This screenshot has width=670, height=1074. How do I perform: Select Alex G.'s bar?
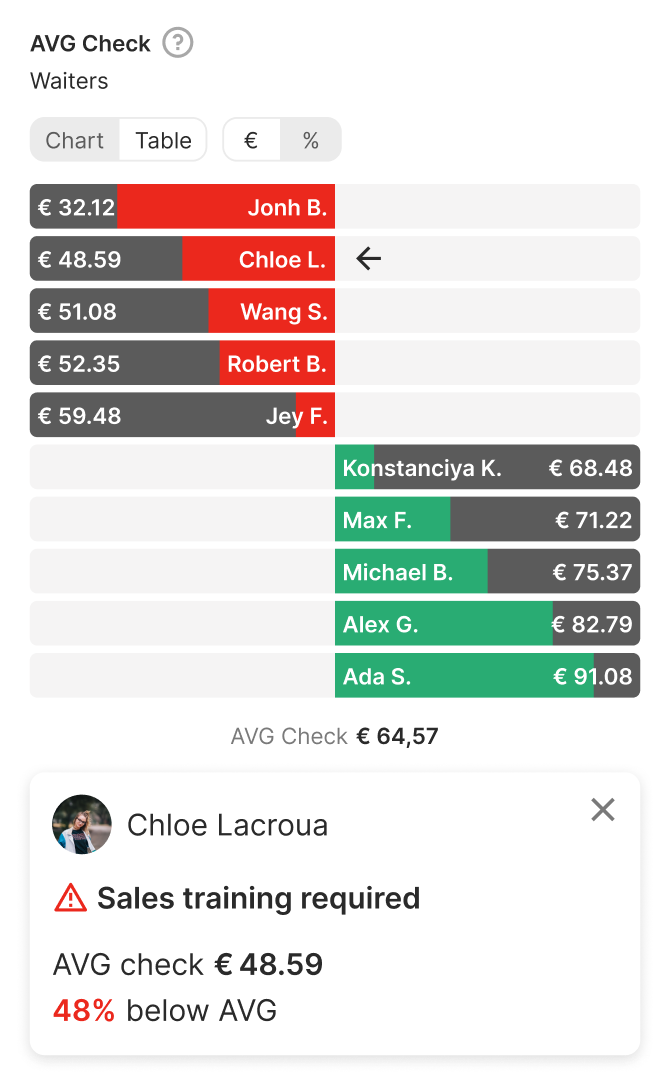pos(487,624)
